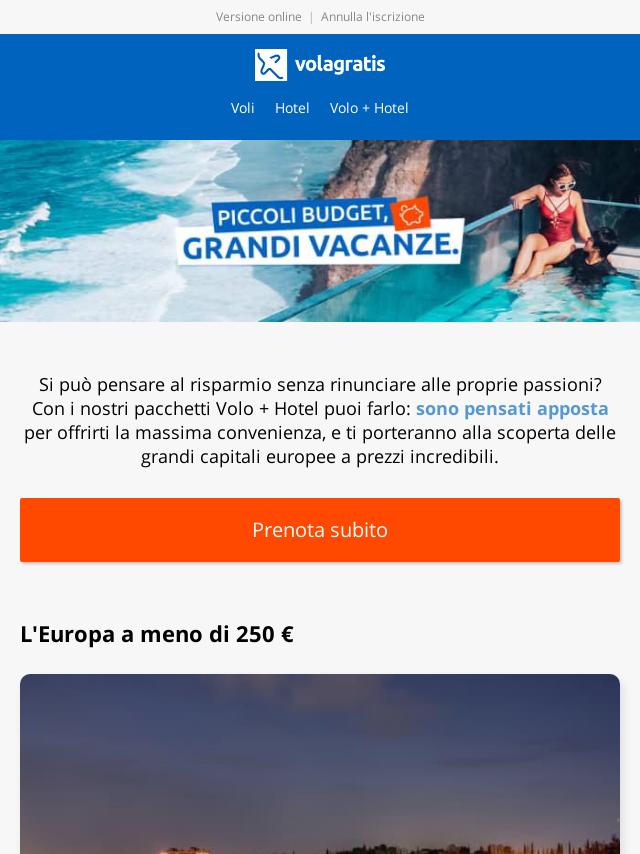Tap Annulla l'iscrizione to unsubscribe
Viewport: 640px width, 854px height.
[x=372, y=17]
